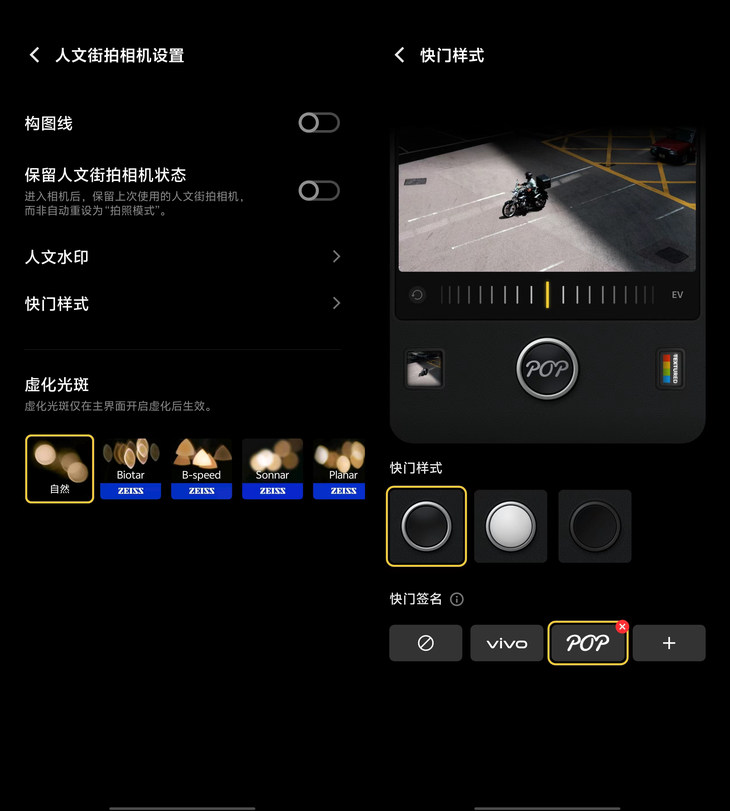
Task: Select the Planar ZEISS bokeh
Action: click(x=340, y=468)
